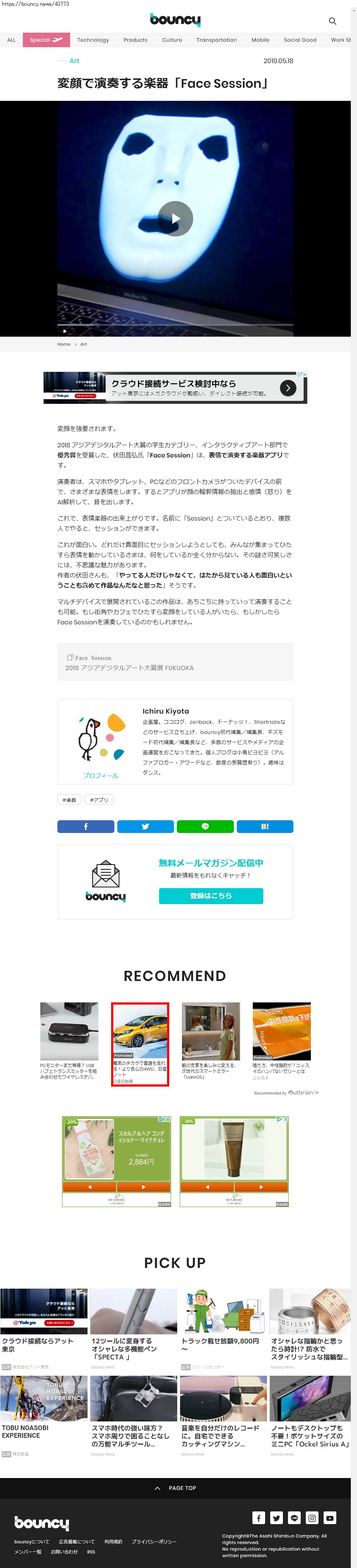Open Ichiru Kiyota's プロフィール link
The height and width of the screenshot is (1568, 357).
(101, 775)
